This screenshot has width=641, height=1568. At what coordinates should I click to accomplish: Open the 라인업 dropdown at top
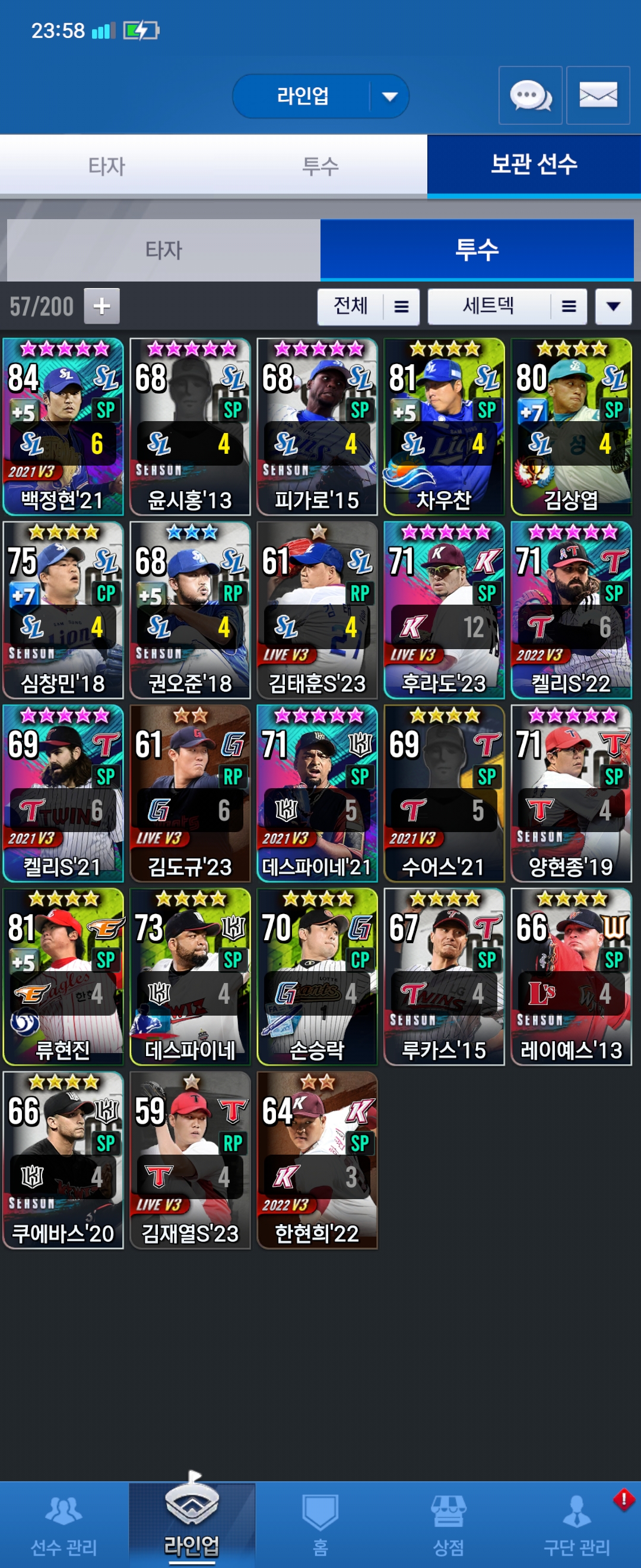tap(320, 96)
